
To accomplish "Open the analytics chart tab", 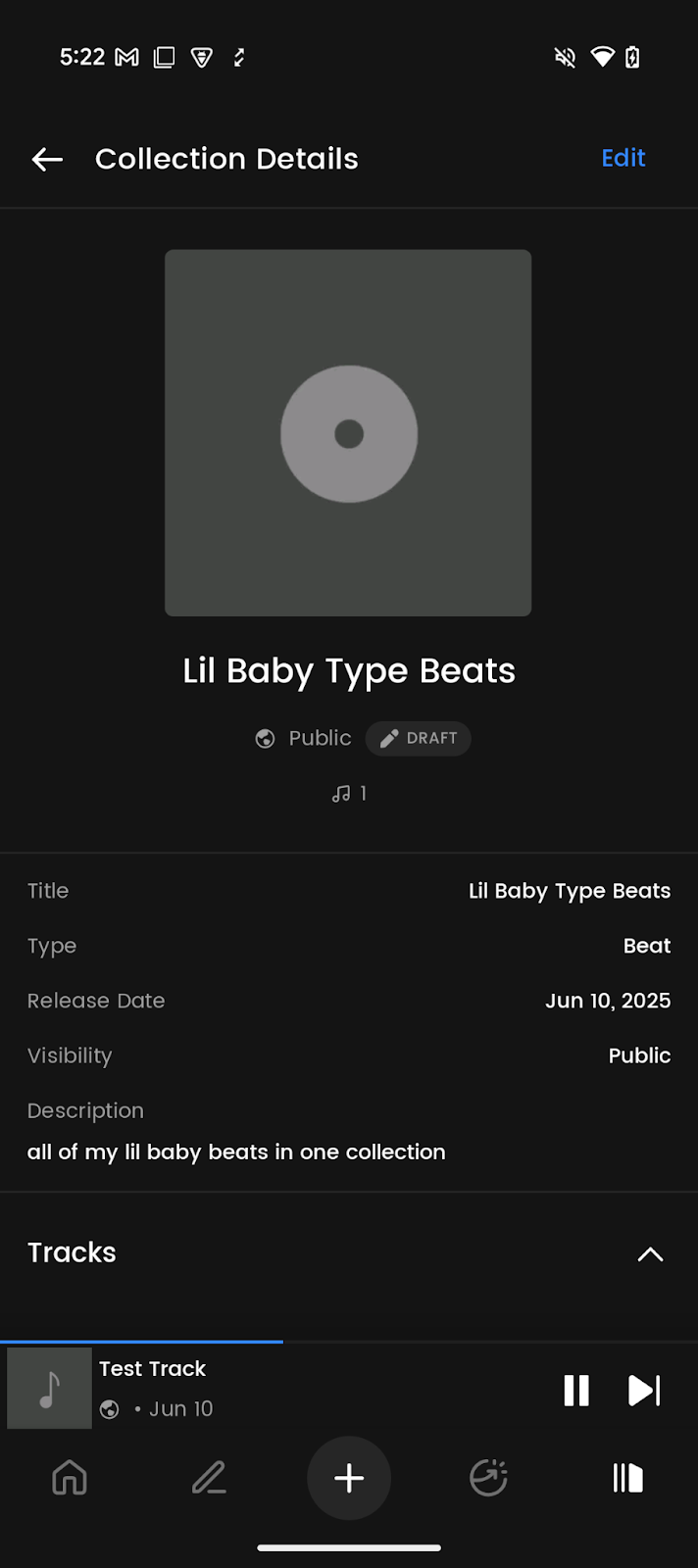I will 488,1478.
